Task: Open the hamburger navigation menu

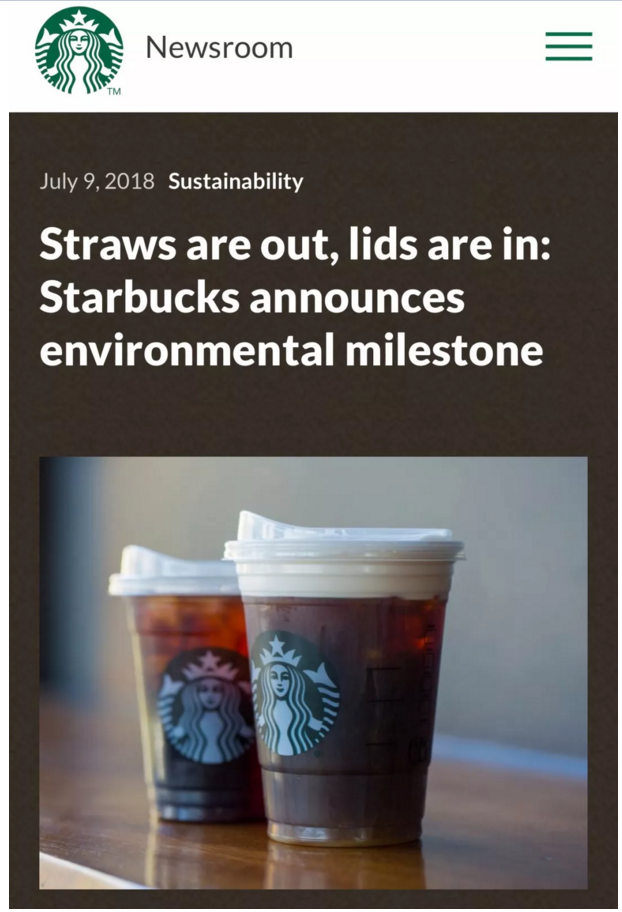Action: coord(568,47)
